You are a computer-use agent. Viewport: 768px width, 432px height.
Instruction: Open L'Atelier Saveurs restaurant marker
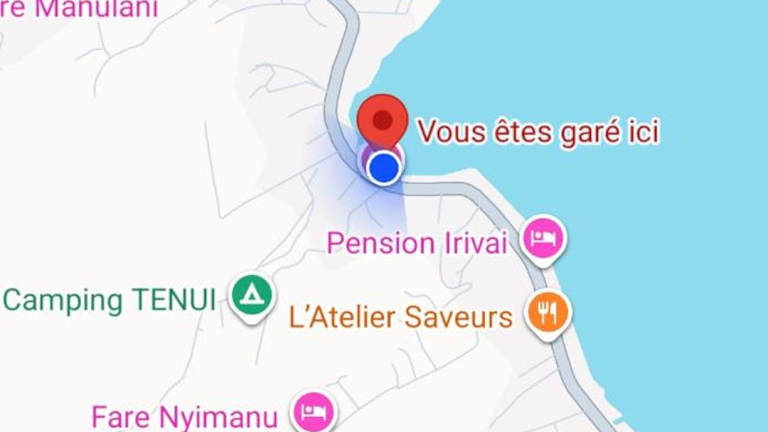547,313
